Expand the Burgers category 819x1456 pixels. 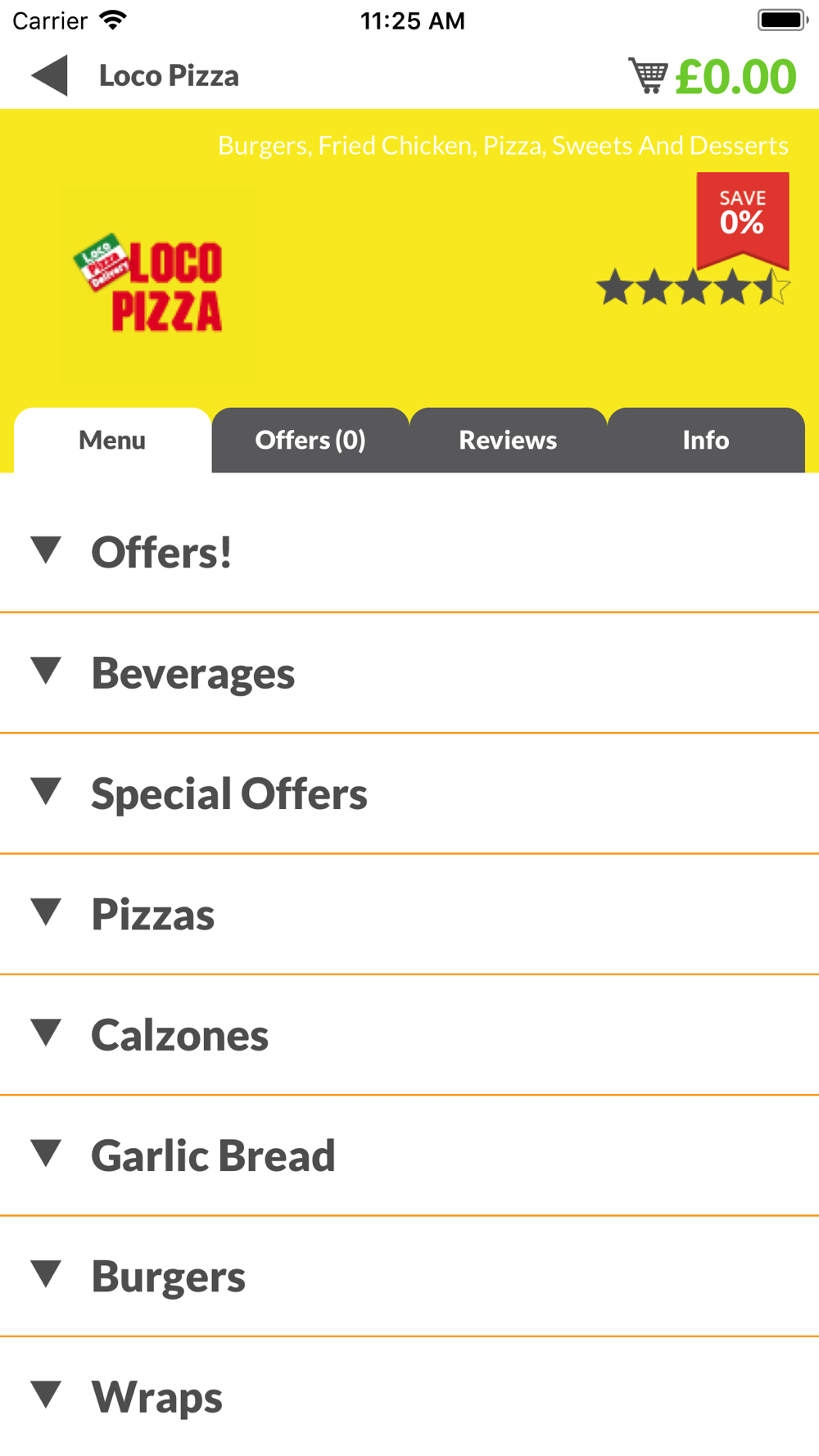[x=409, y=1276]
